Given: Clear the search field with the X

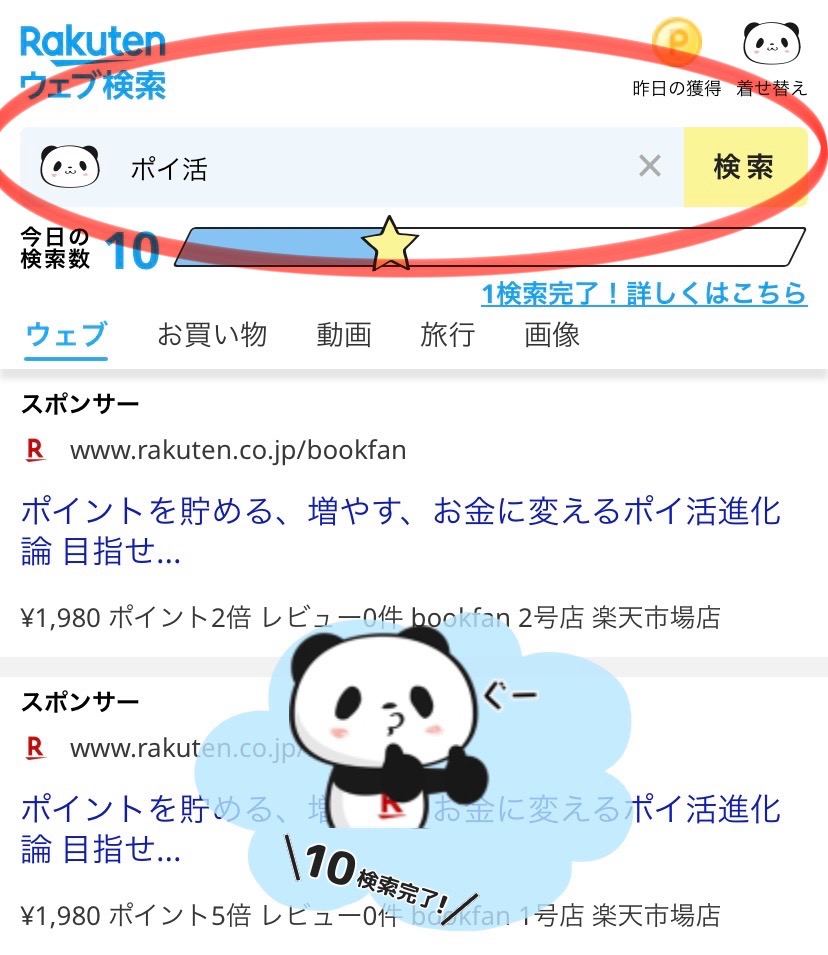Looking at the screenshot, I should (x=651, y=167).
